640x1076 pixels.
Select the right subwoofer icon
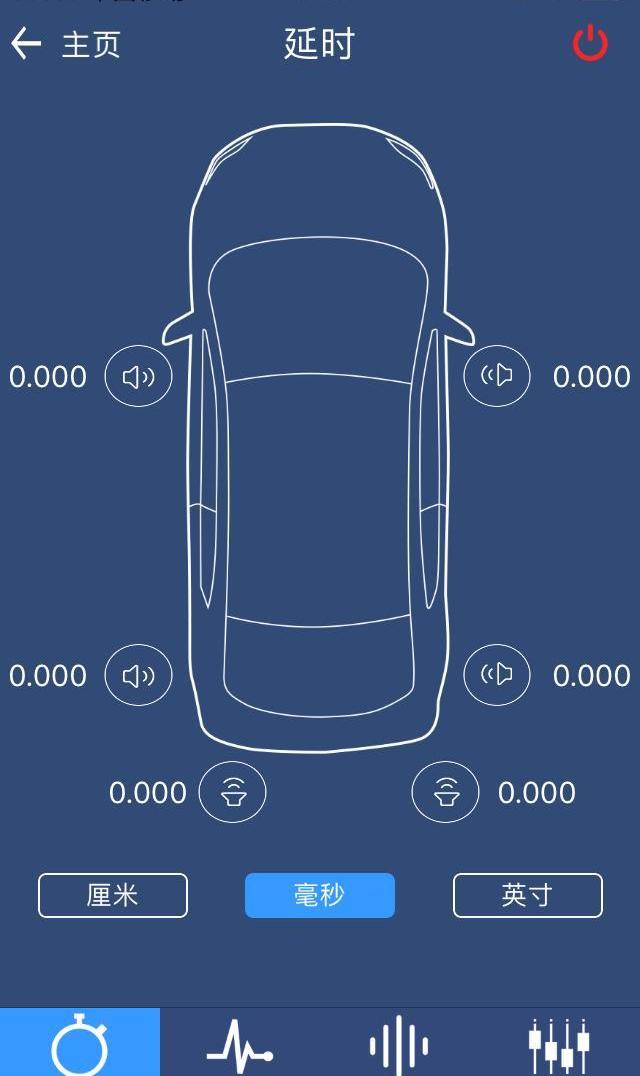click(445, 793)
